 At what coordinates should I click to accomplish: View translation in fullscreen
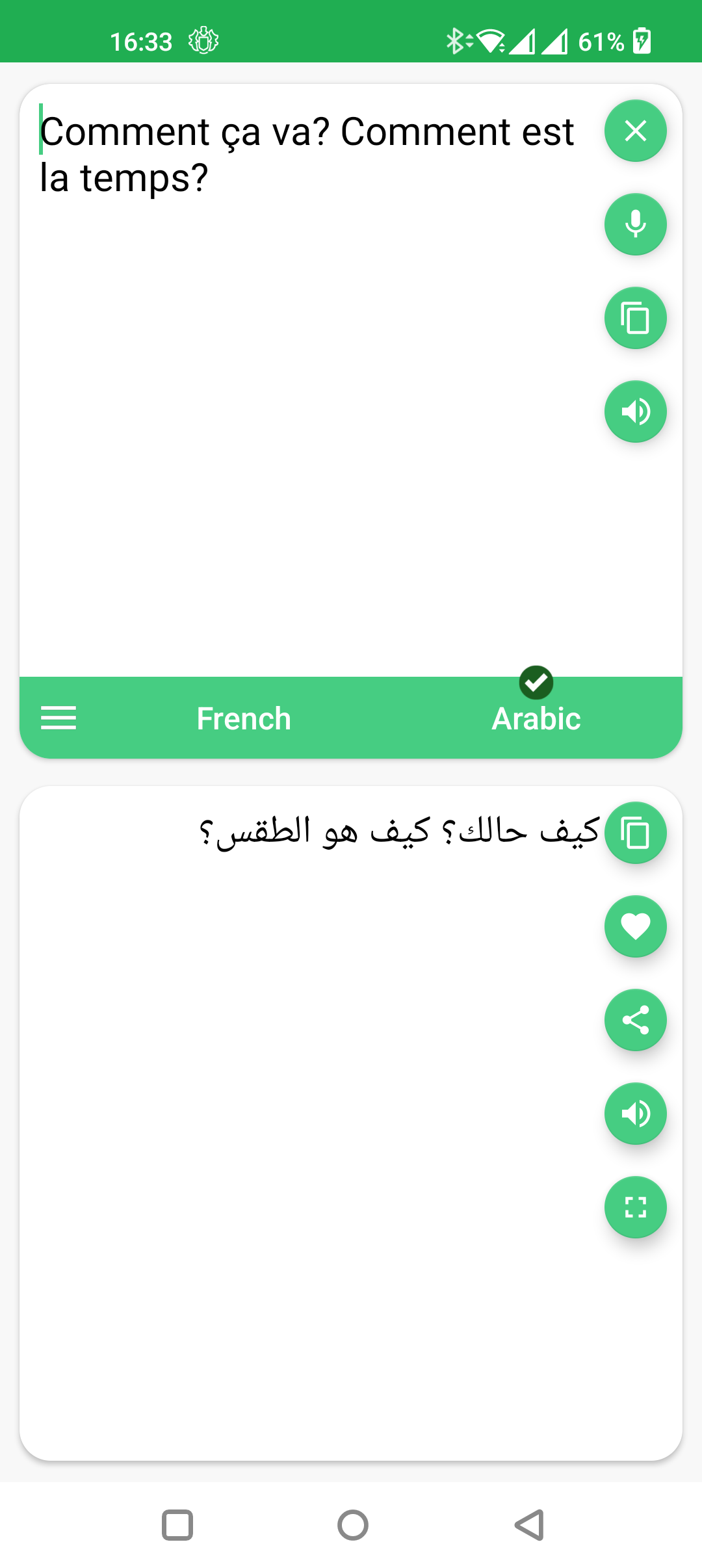click(x=635, y=1207)
